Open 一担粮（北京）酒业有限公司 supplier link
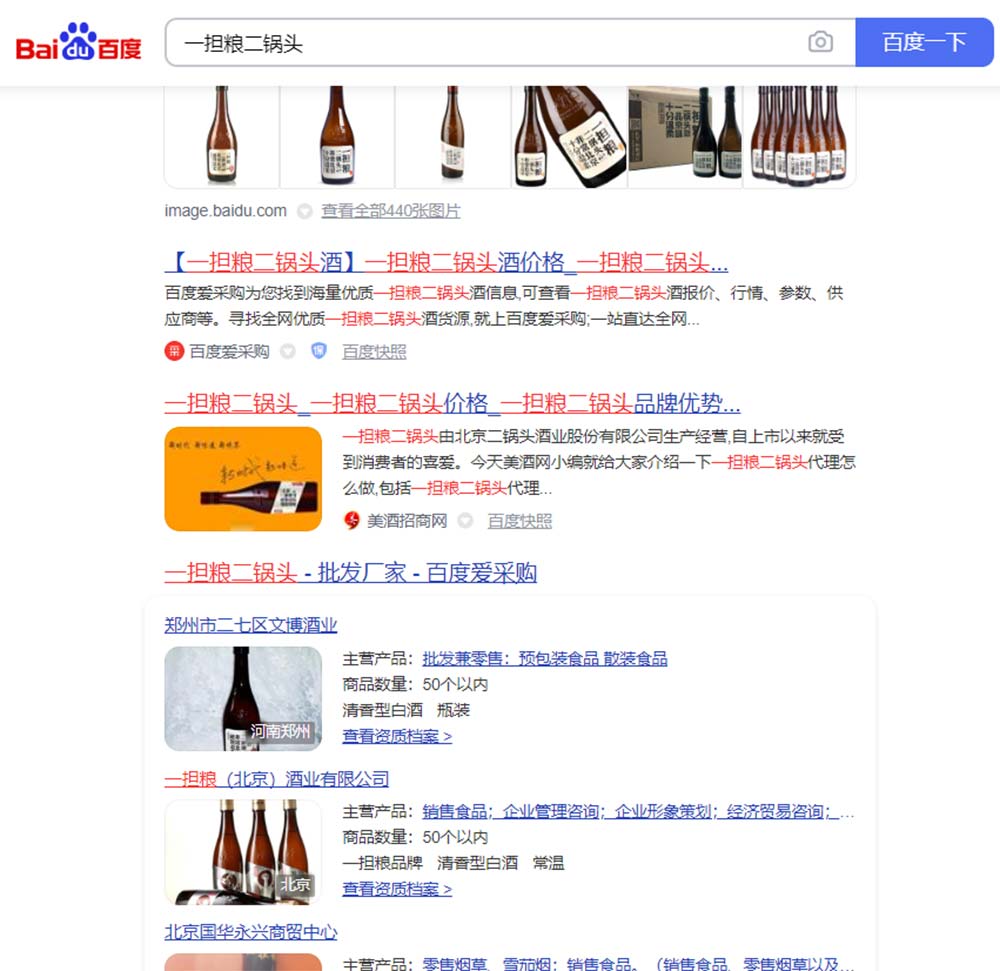 [276, 779]
